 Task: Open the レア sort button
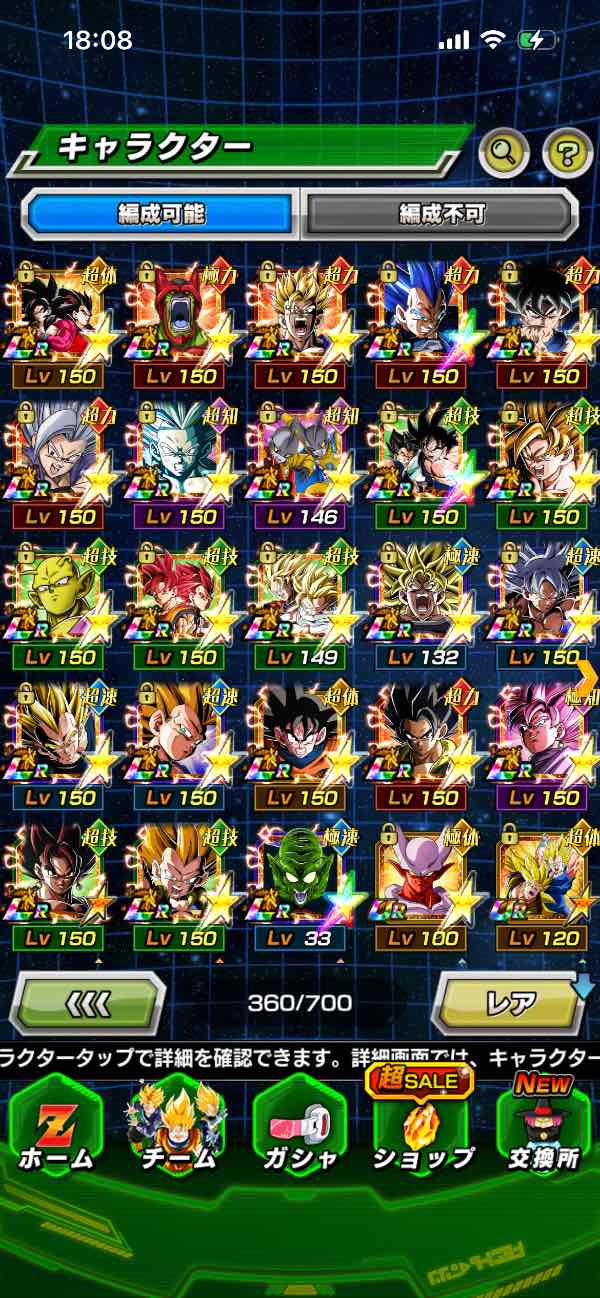click(509, 1002)
